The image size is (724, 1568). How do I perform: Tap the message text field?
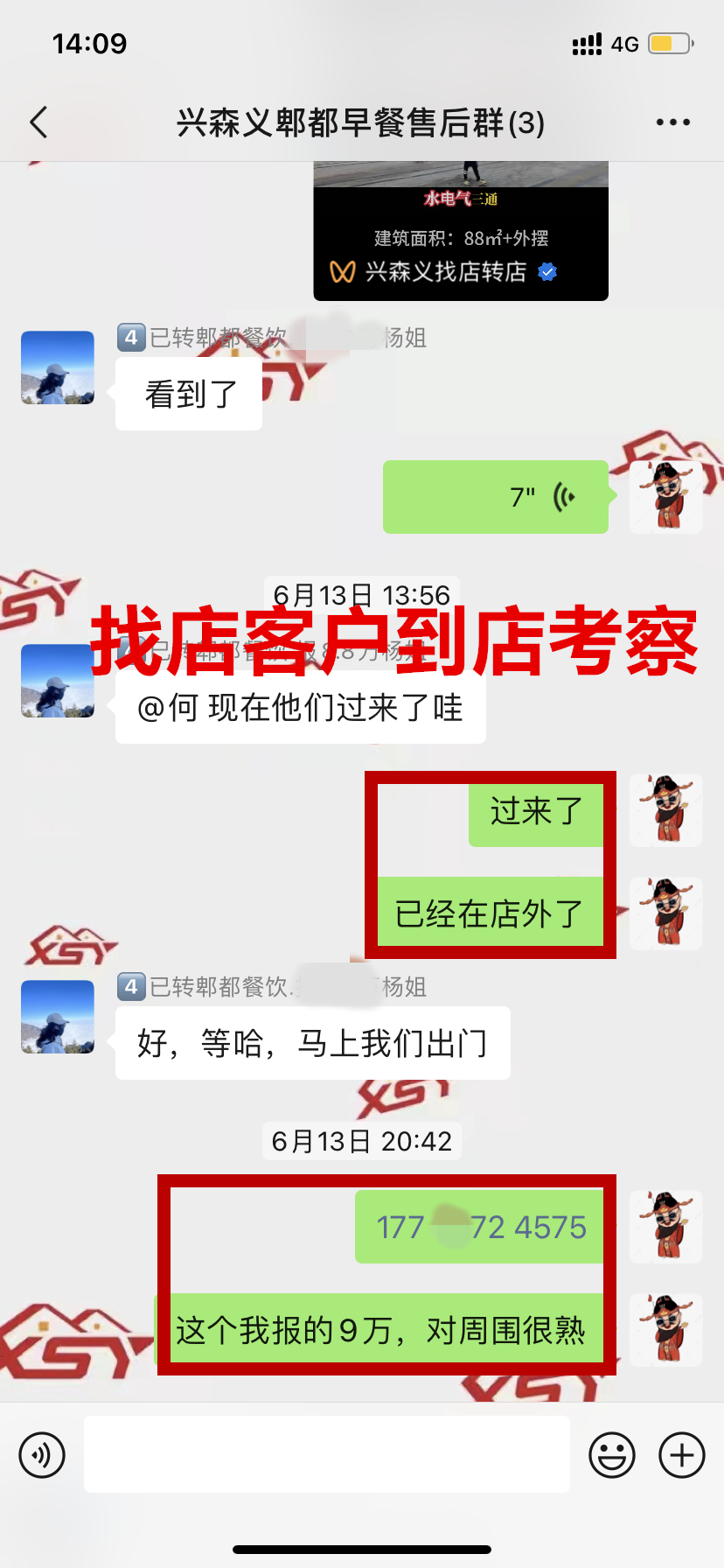click(326, 1455)
